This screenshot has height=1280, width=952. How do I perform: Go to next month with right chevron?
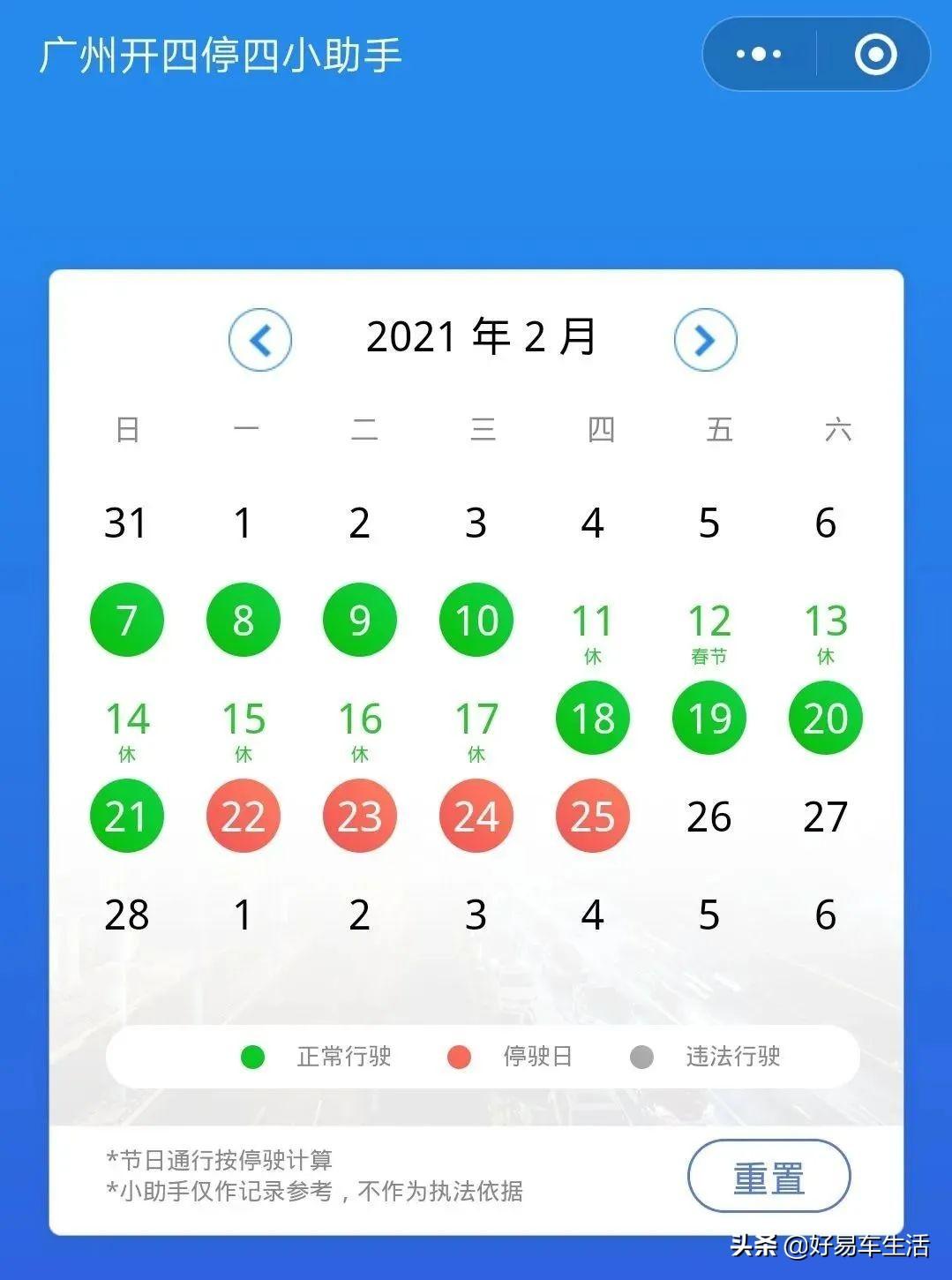pyautogui.click(x=705, y=341)
